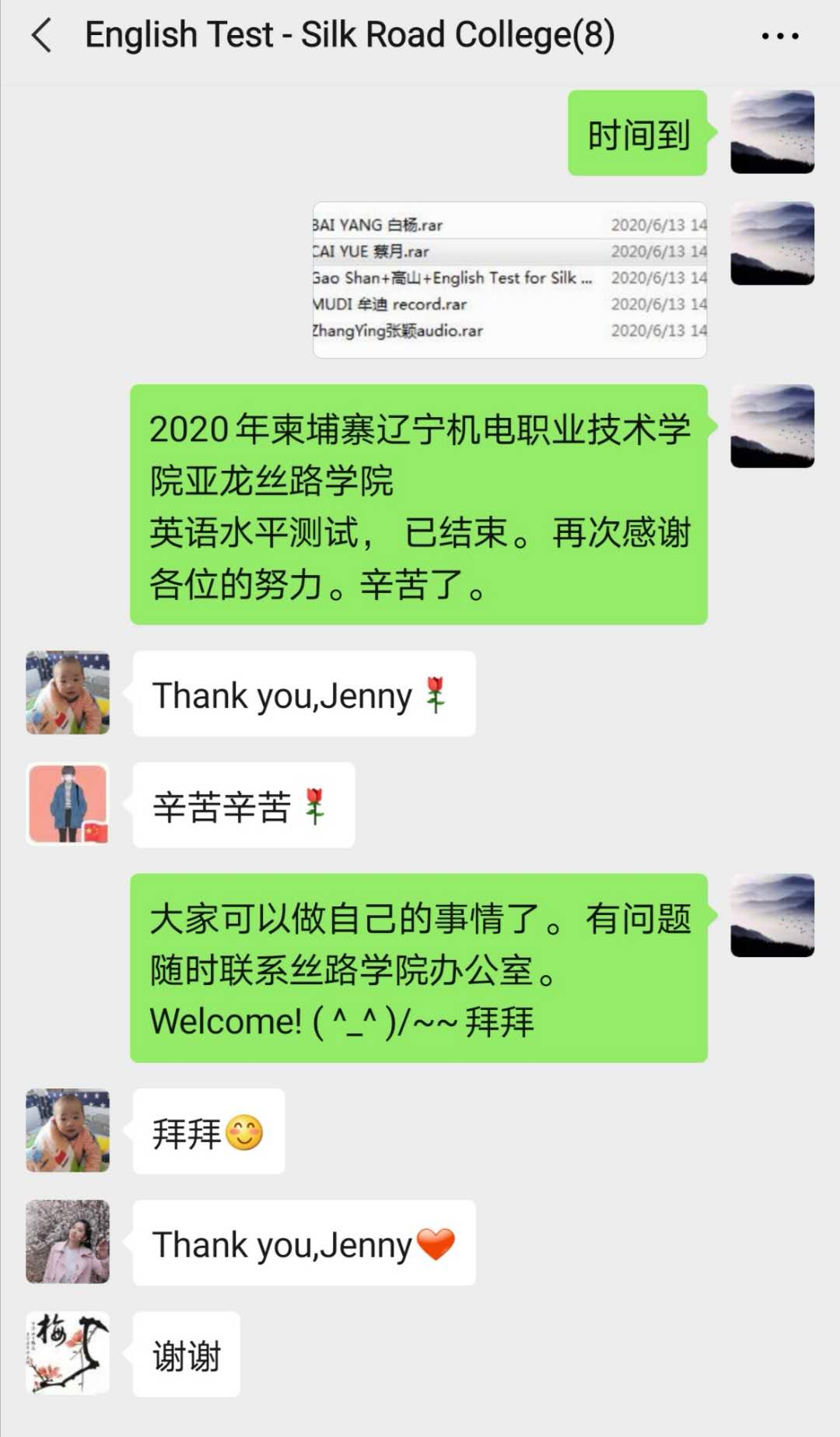Tap the avatar beside the 拜拜 smiley message
840x1437 pixels.
click(68, 1130)
